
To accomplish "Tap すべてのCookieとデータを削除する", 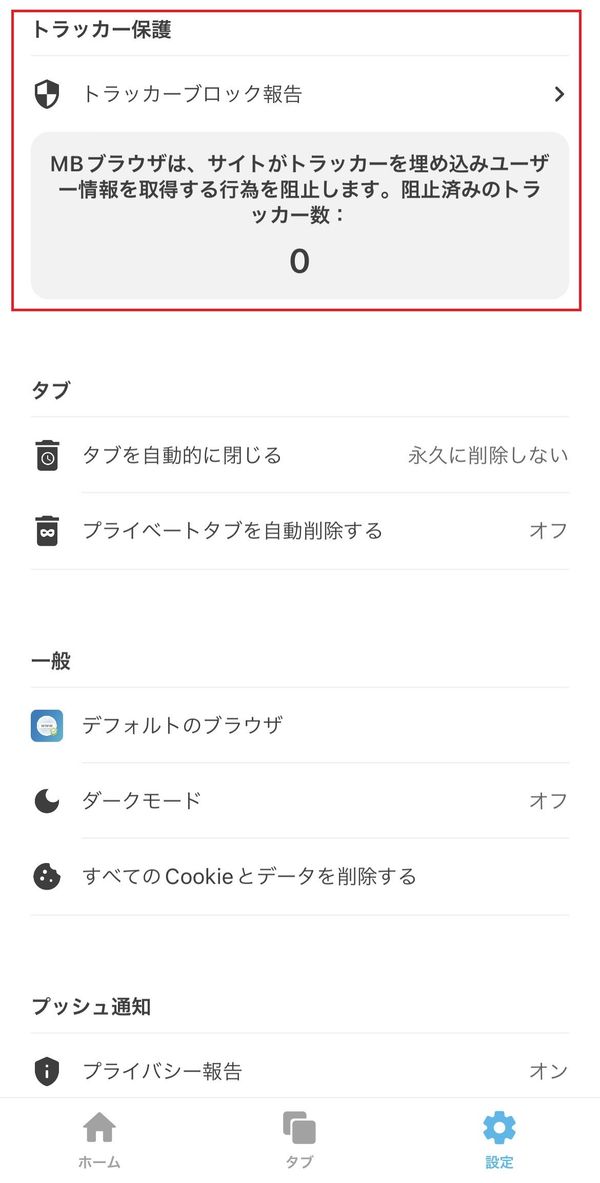I will [x=300, y=877].
